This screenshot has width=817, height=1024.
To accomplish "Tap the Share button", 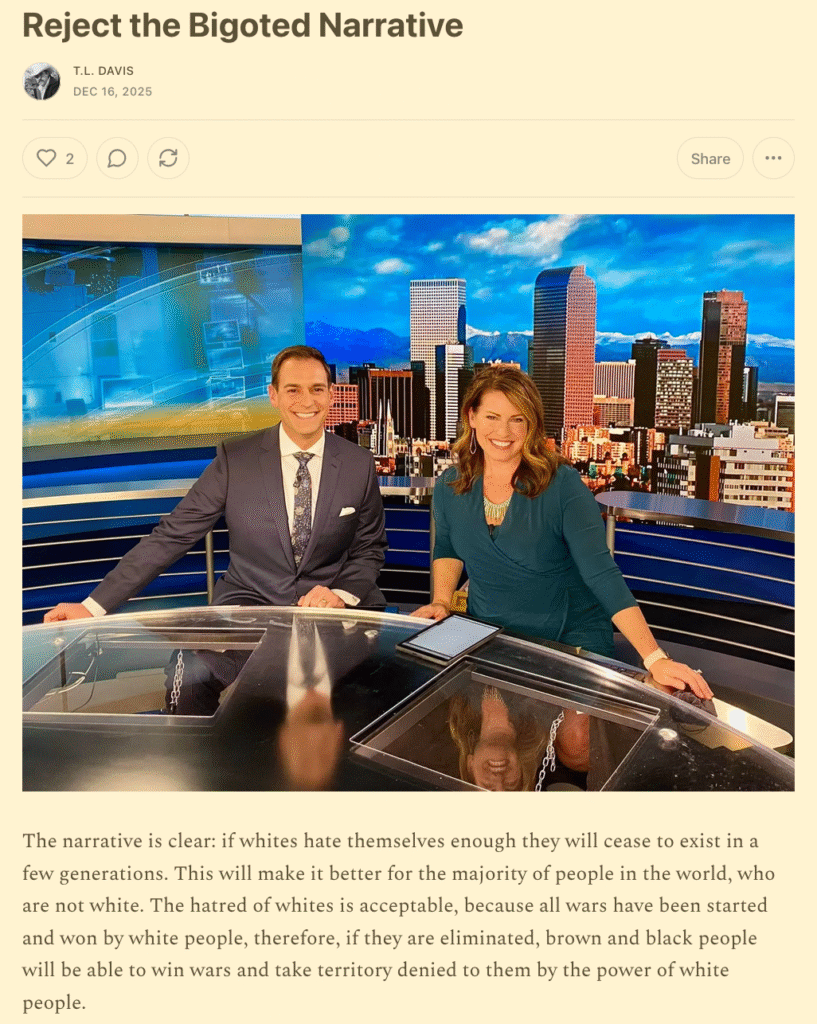I will pos(710,158).
